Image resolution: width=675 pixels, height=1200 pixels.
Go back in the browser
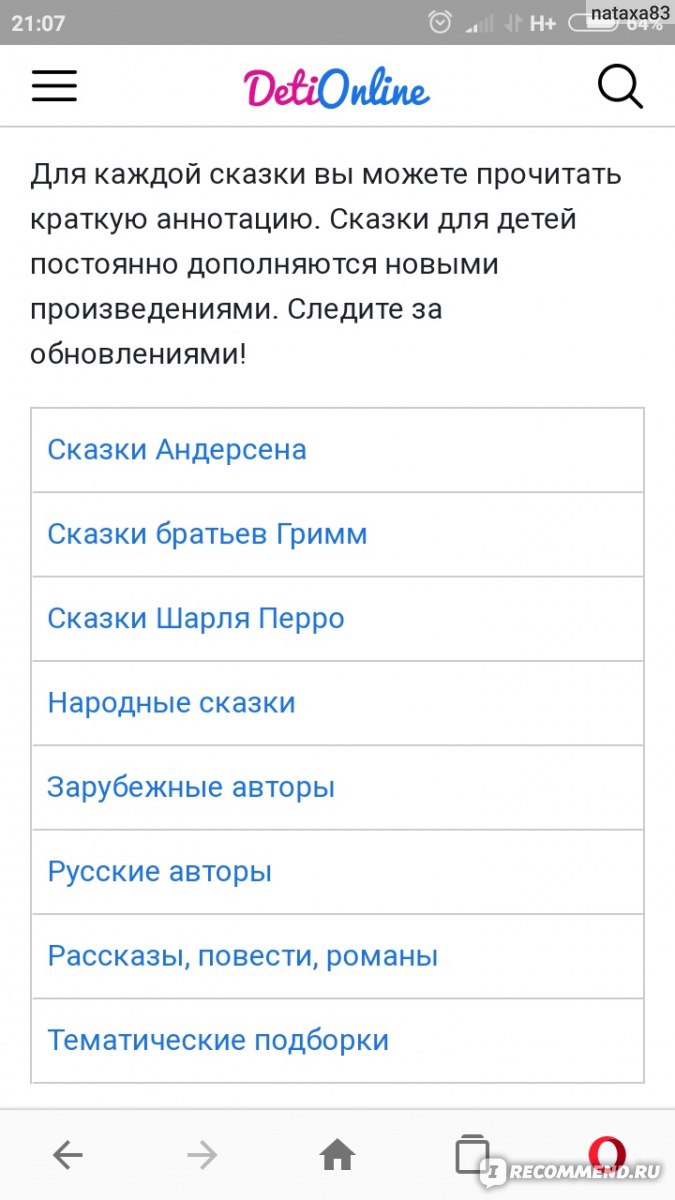[68, 1156]
